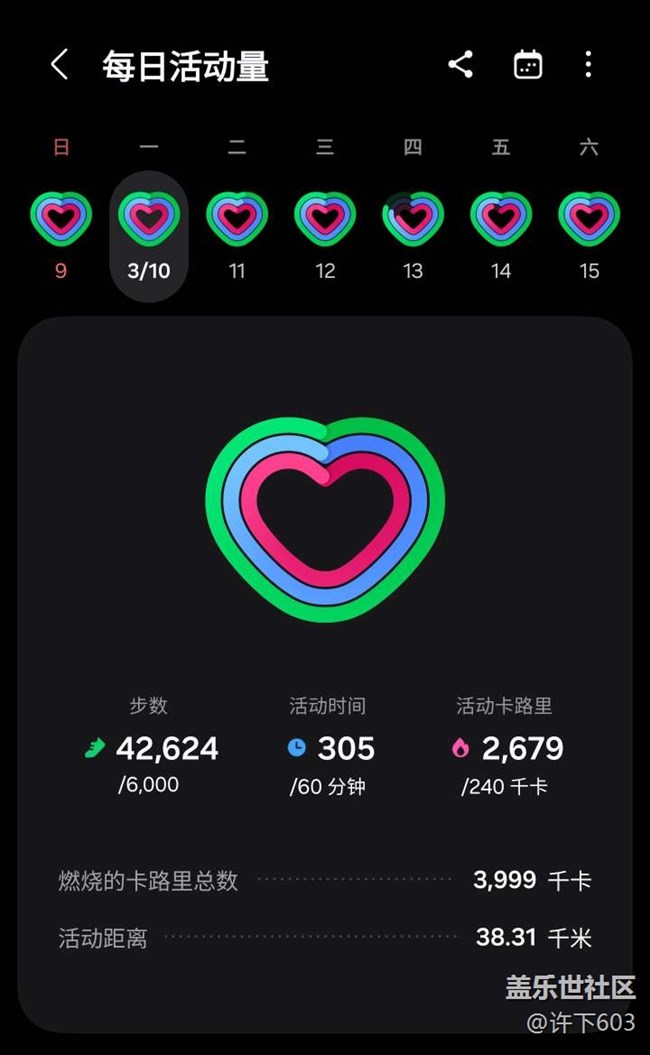Show Thursday the 13th activity

click(x=413, y=219)
